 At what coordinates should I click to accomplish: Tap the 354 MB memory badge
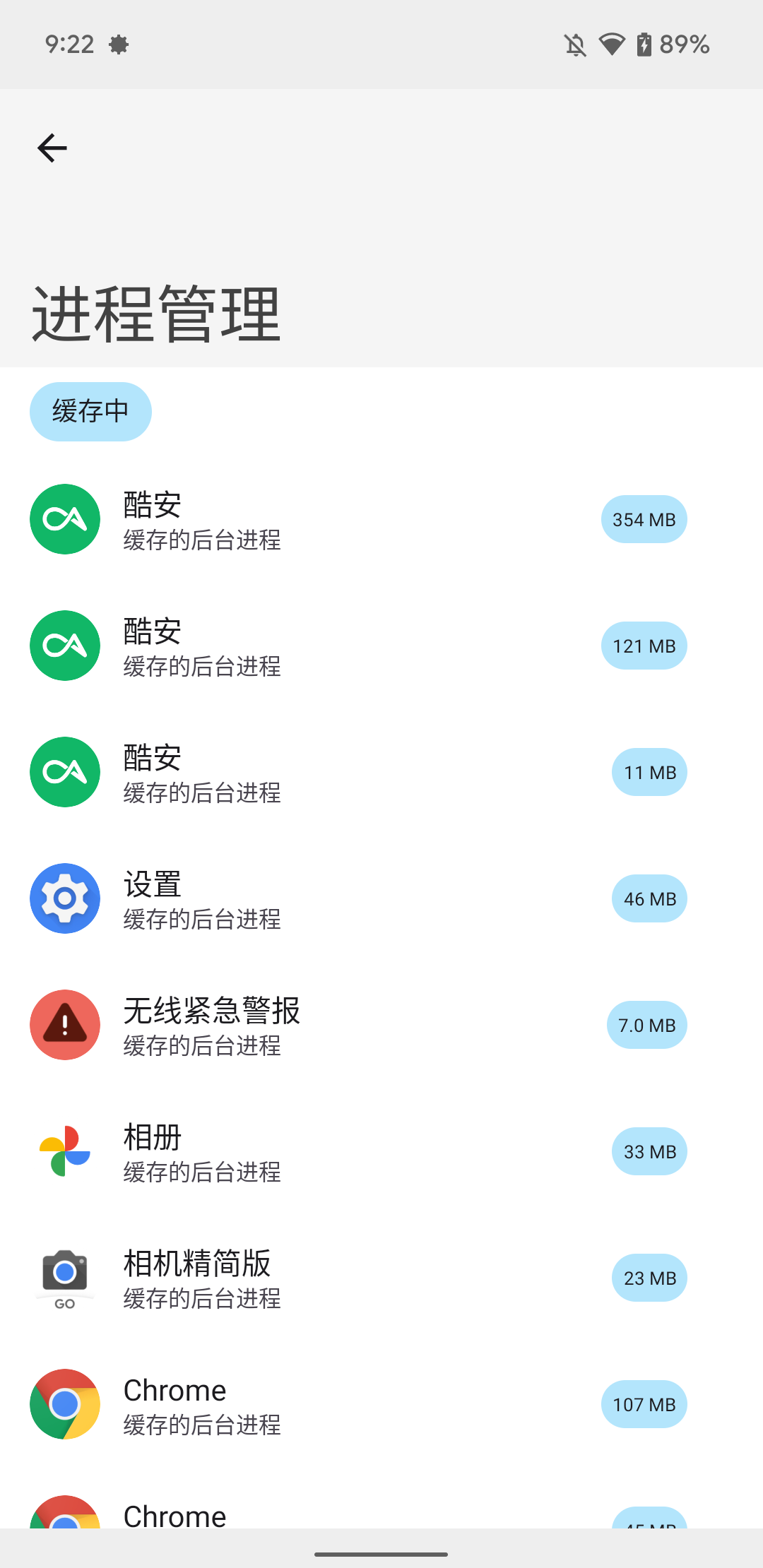[643, 519]
